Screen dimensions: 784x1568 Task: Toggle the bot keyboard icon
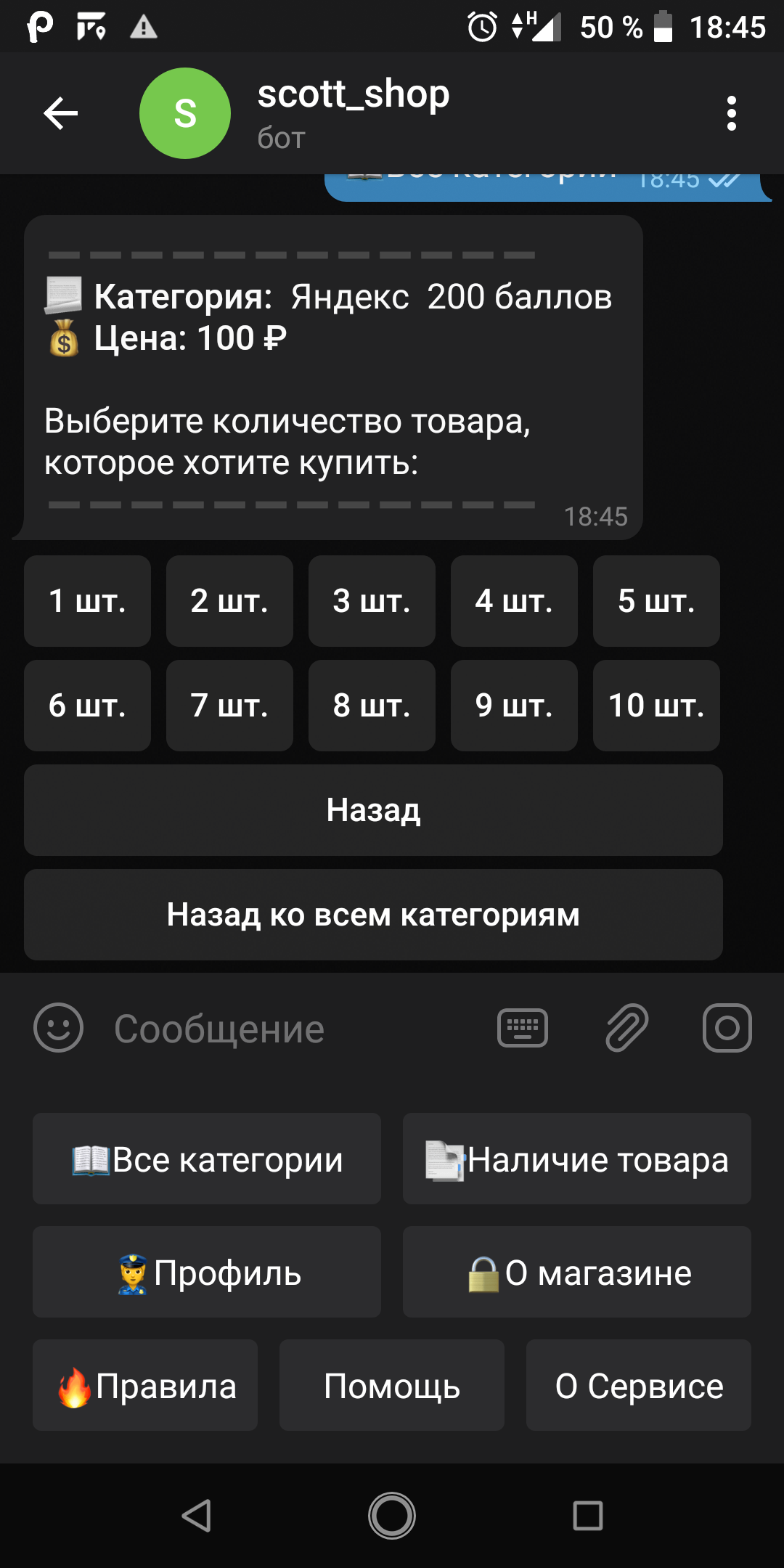[523, 1028]
